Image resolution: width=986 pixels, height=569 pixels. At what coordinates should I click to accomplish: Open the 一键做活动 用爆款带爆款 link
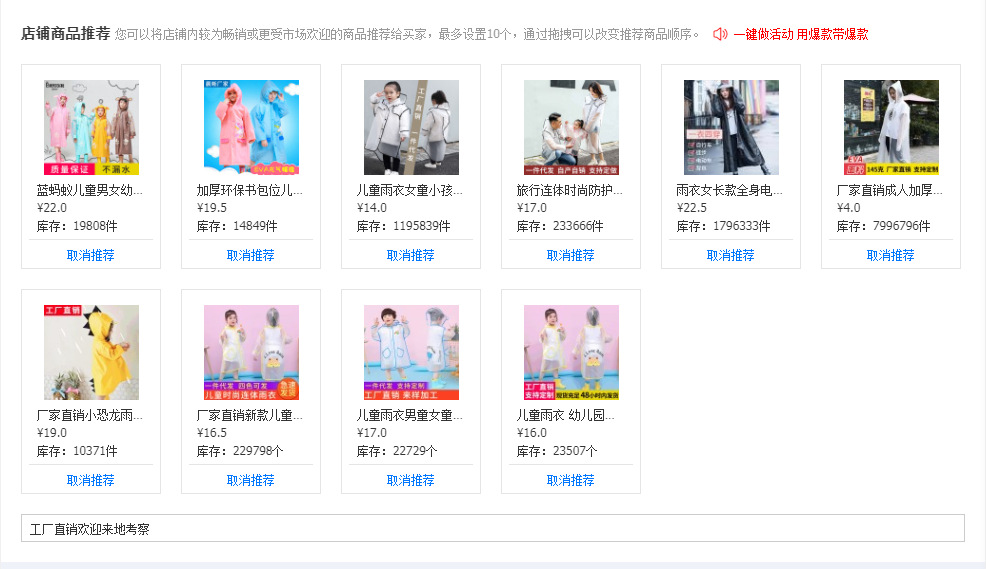800,34
